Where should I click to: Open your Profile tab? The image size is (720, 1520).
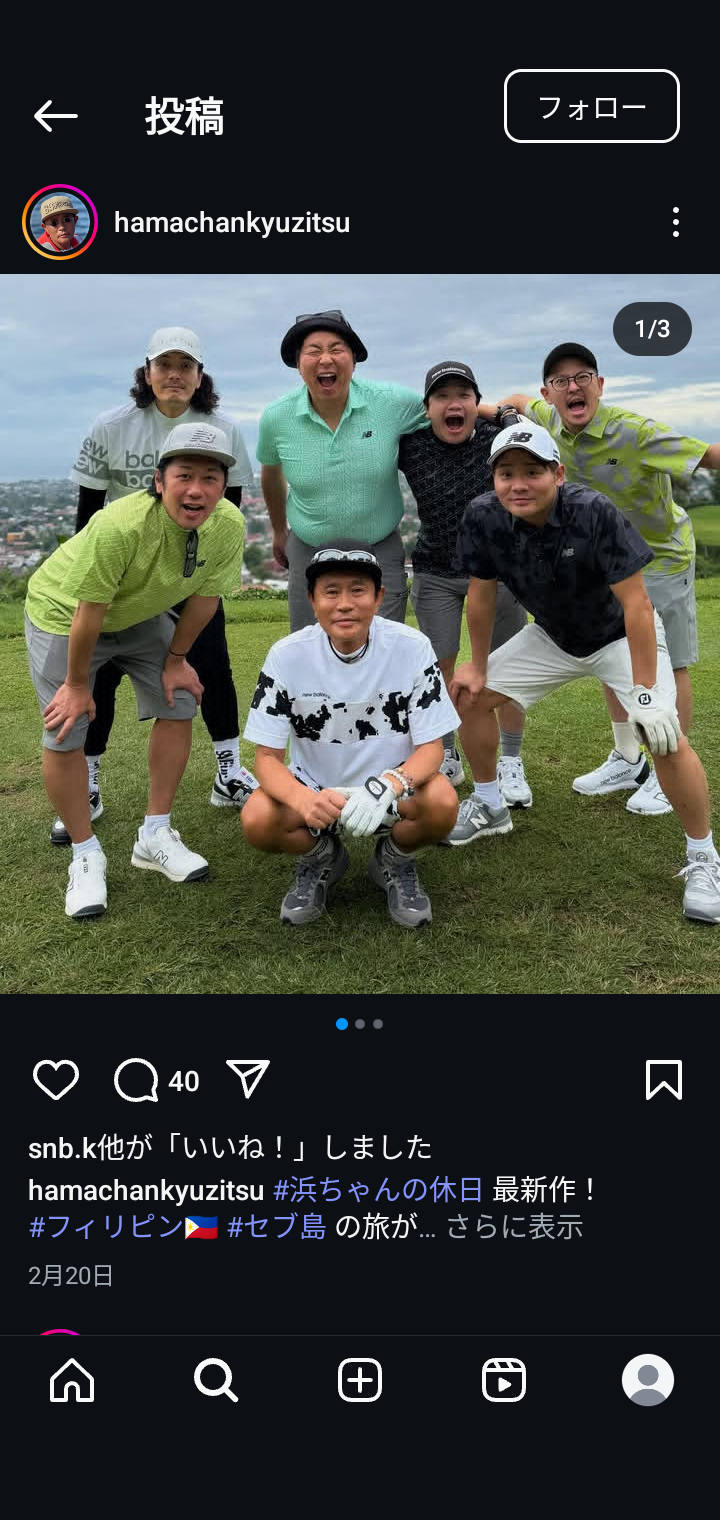648,1381
